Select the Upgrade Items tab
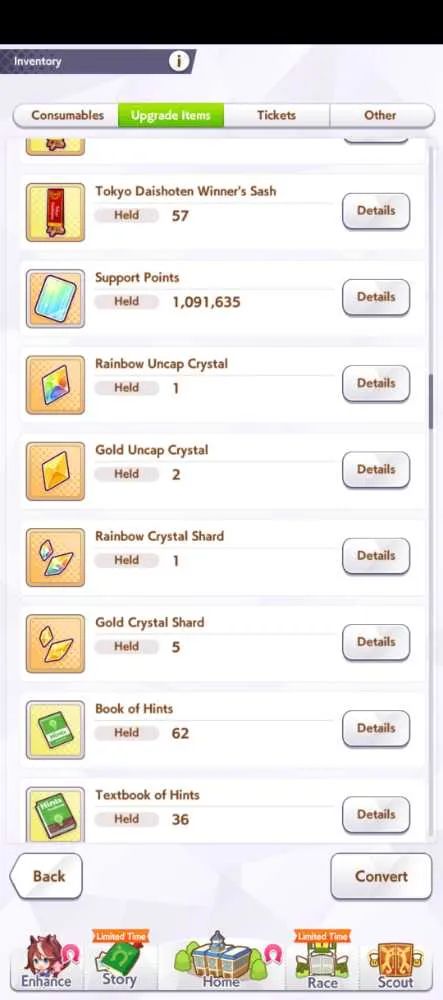 click(x=170, y=115)
